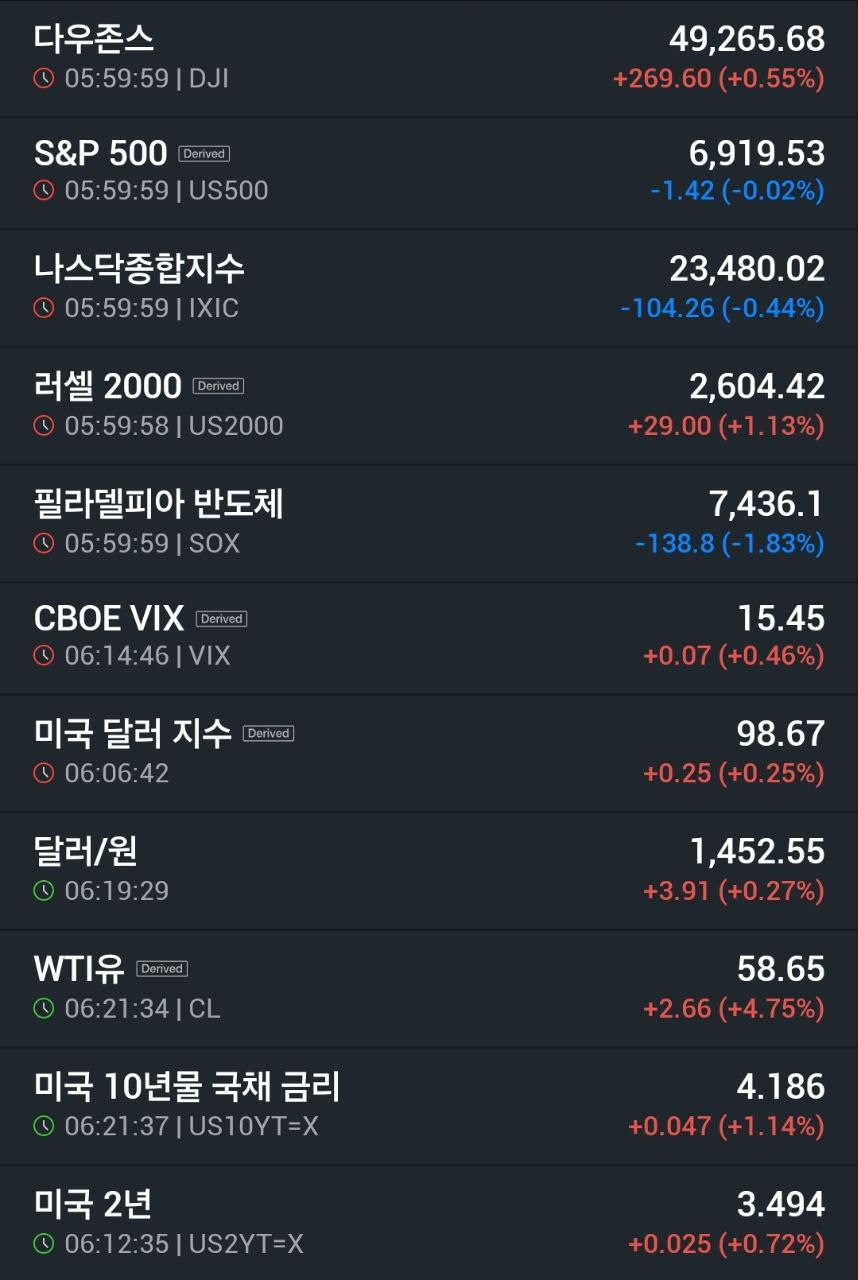The height and width of the screenshot is (1280, 858).
Task: Click the Derived badge next to S&P 500
Action: tap(203, 152)
